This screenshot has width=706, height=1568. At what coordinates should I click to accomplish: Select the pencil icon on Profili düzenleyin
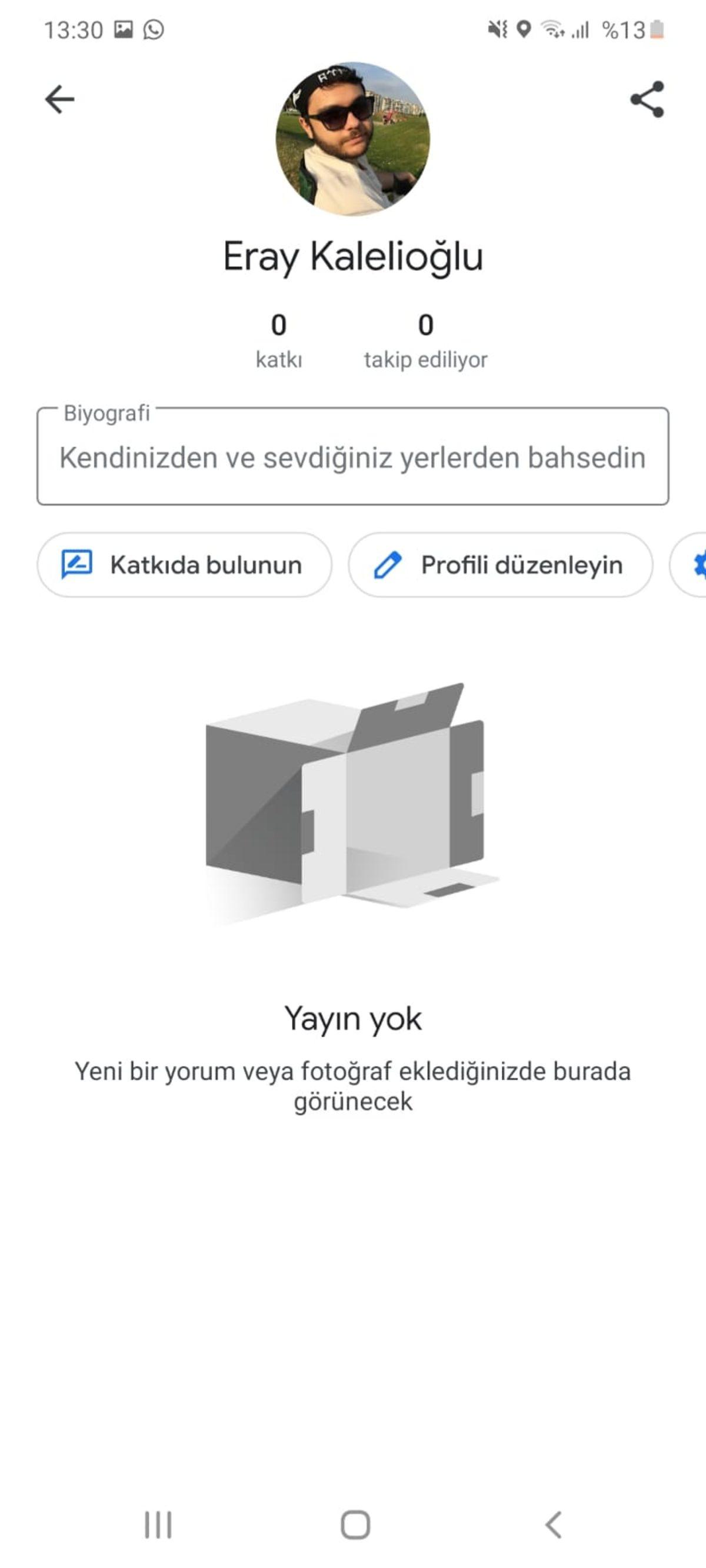(x=387, y=565)
